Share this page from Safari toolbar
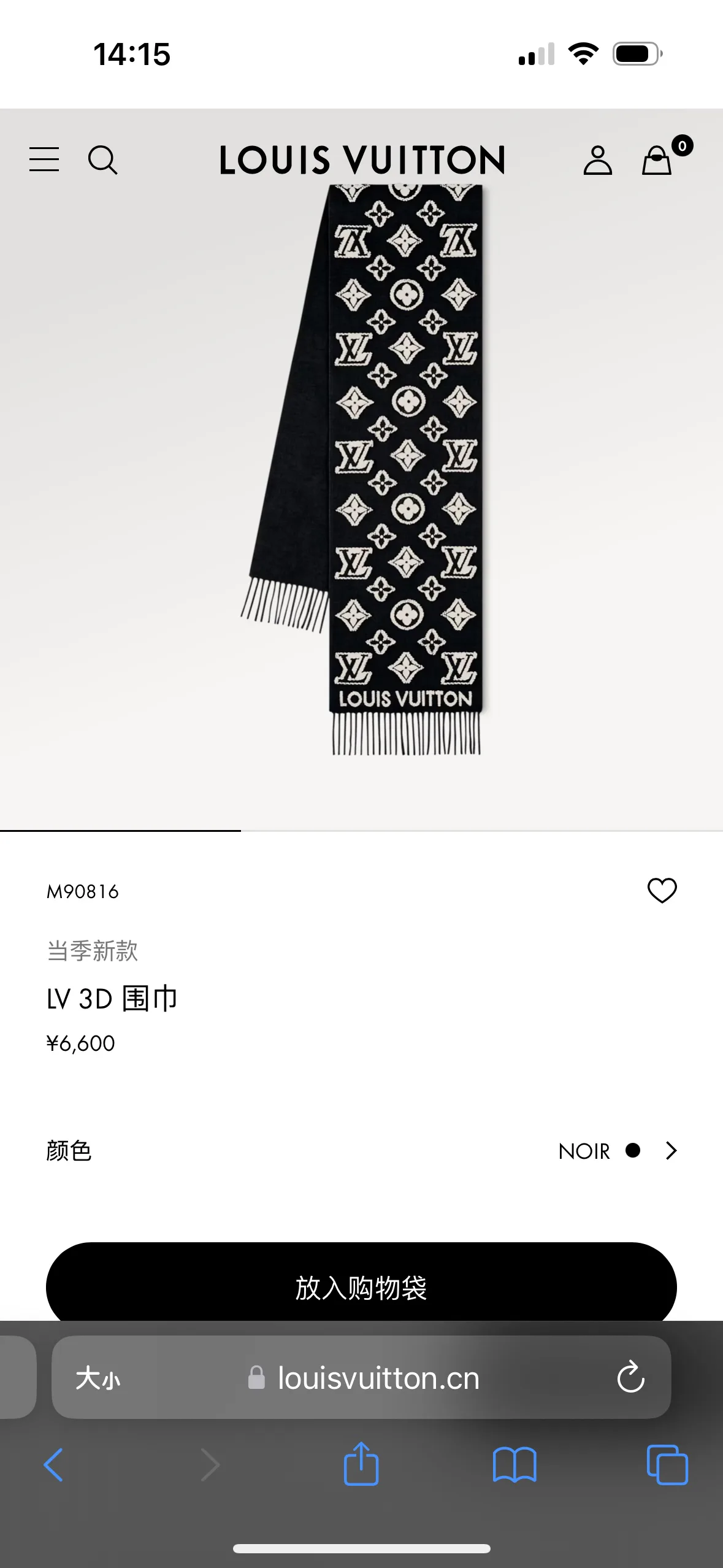 tap(361, 1464)
